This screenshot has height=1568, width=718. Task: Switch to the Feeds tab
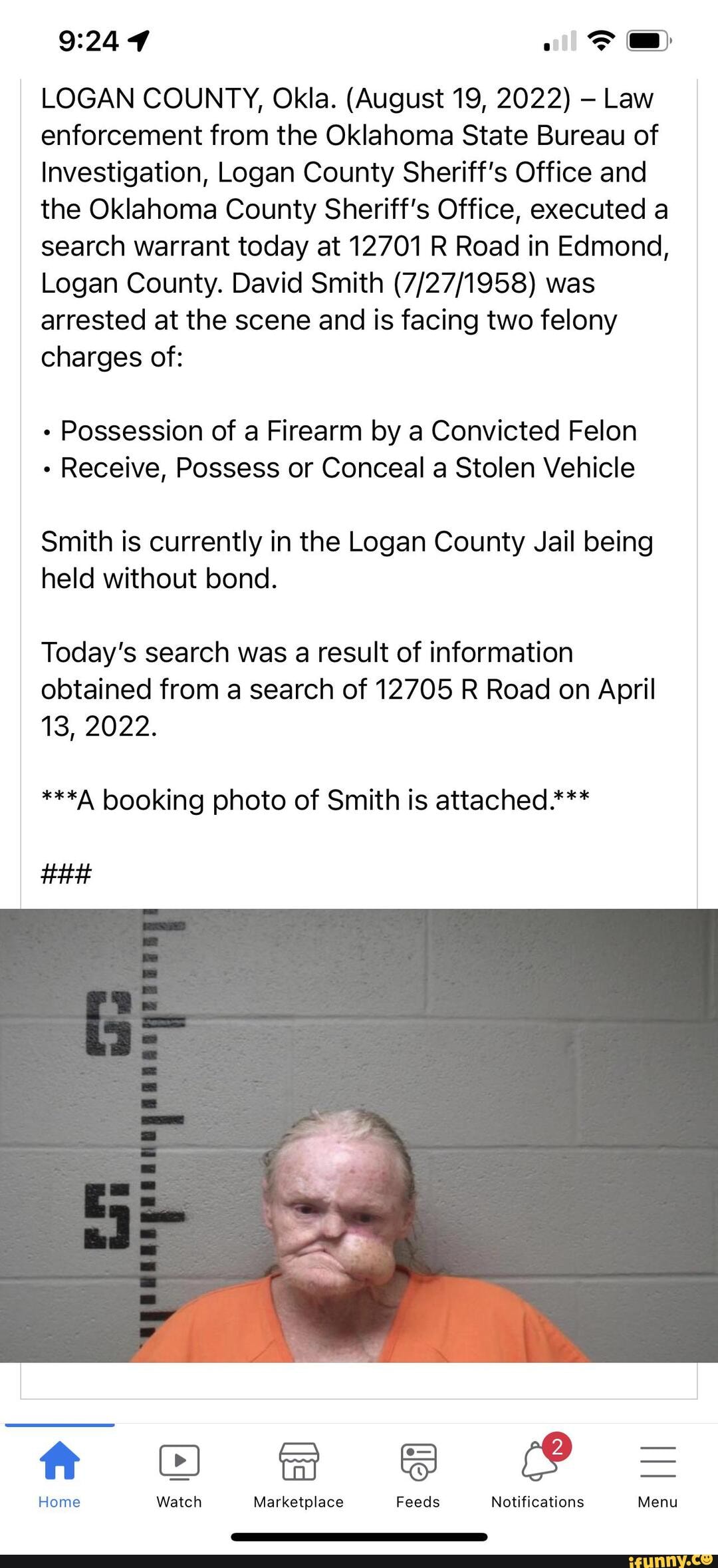point(418,1473)
